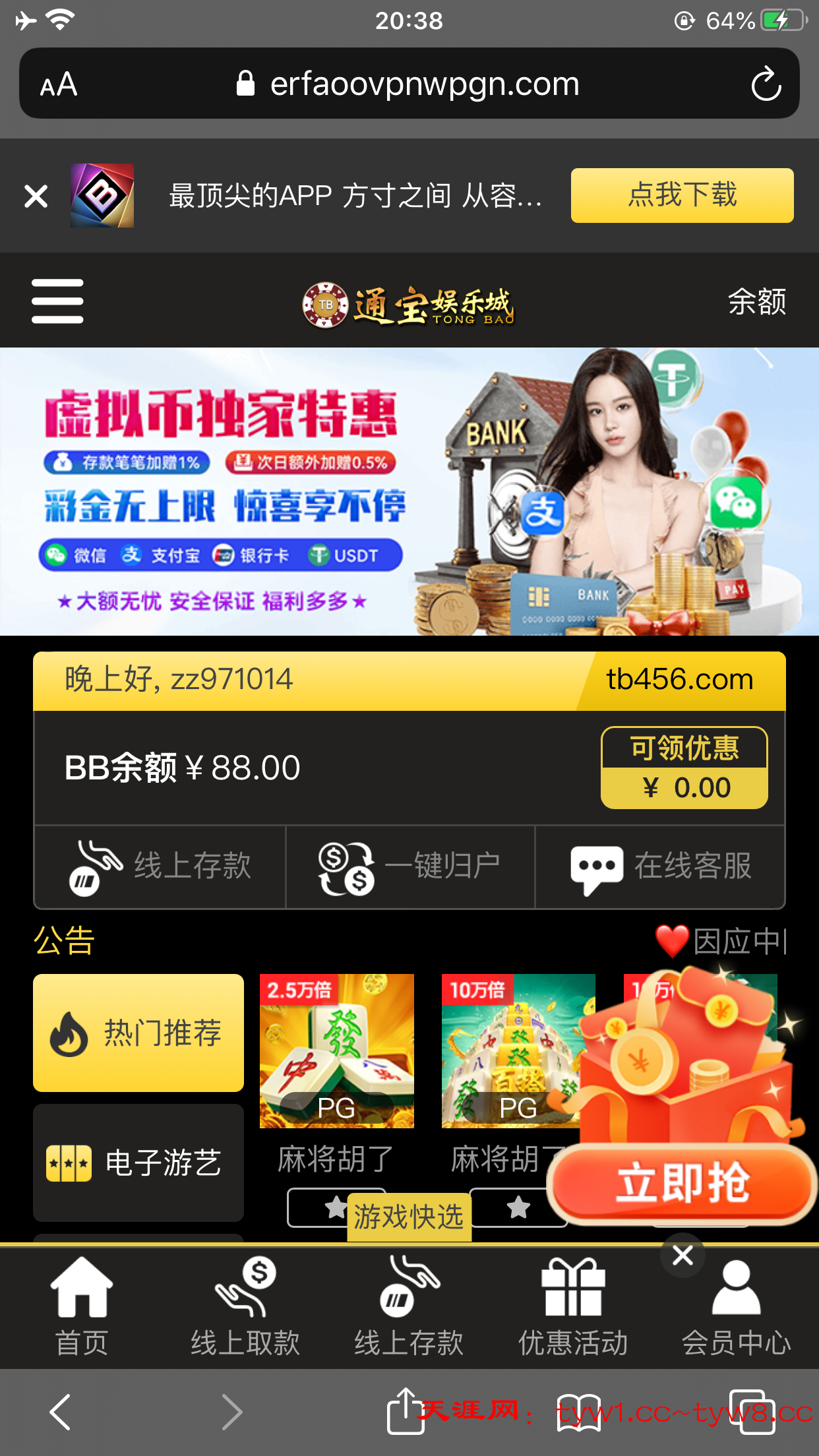This screenshot has height=1456, width=819.
Task: Switch to the 线上取款 withdrawal tab
Action: click(x=245, y=1306)
